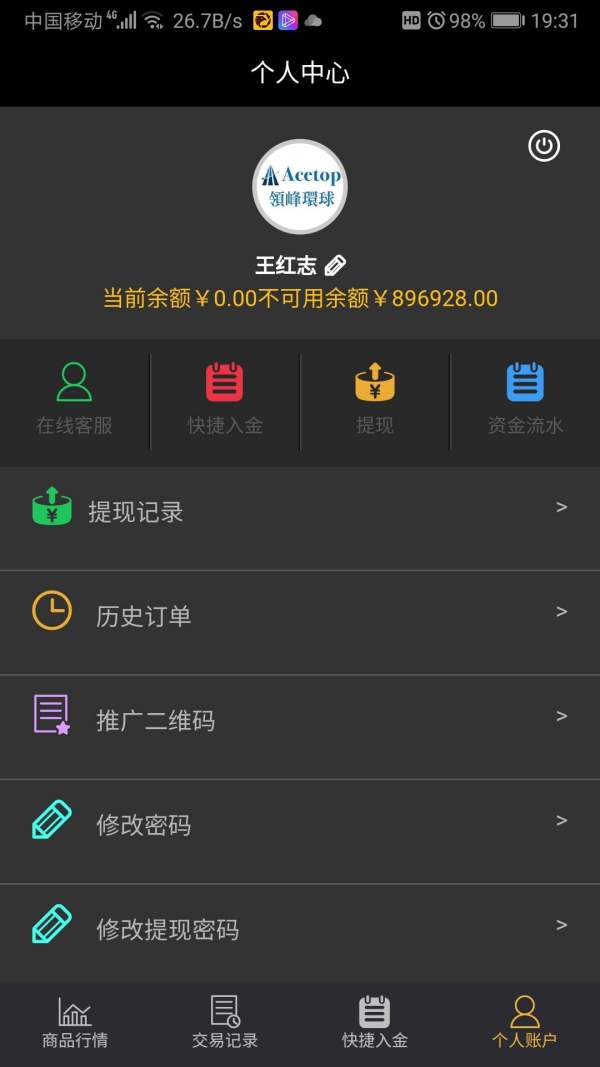This screenshot has height=1067, width=600.
Task: Open the 修改提现密码 row
Action: 300,934
